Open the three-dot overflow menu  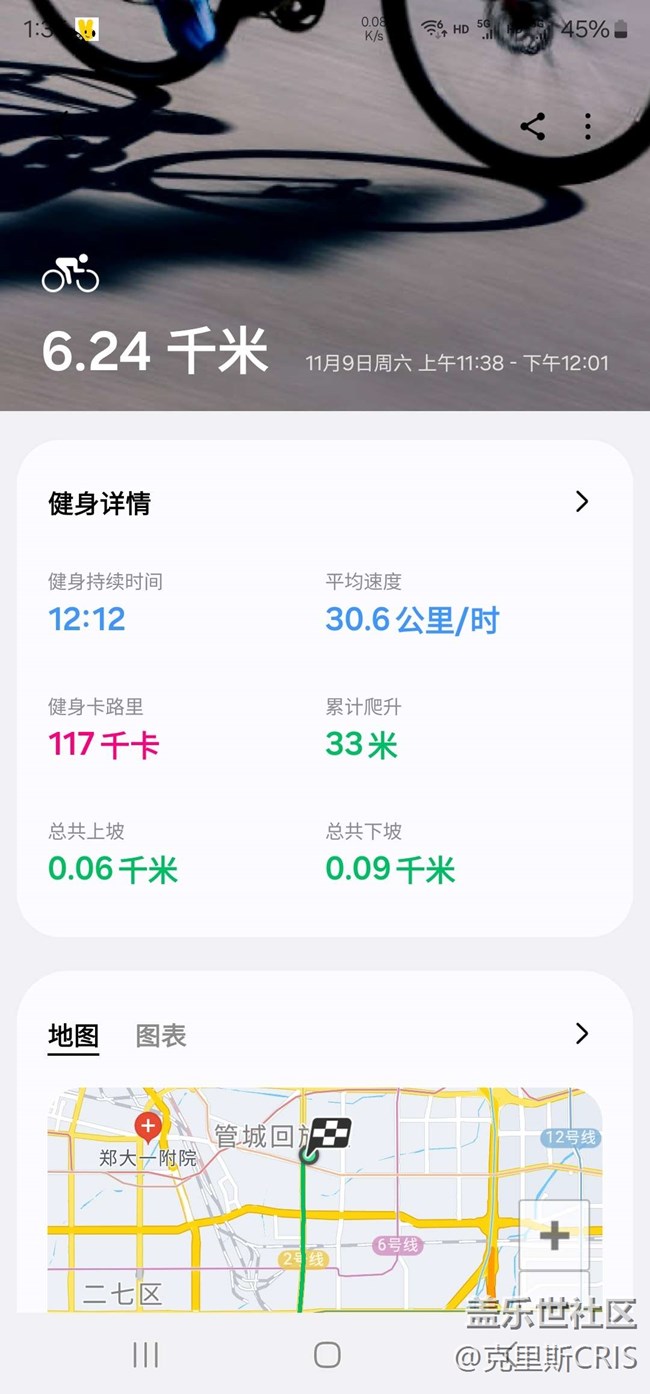pos(588,127)
